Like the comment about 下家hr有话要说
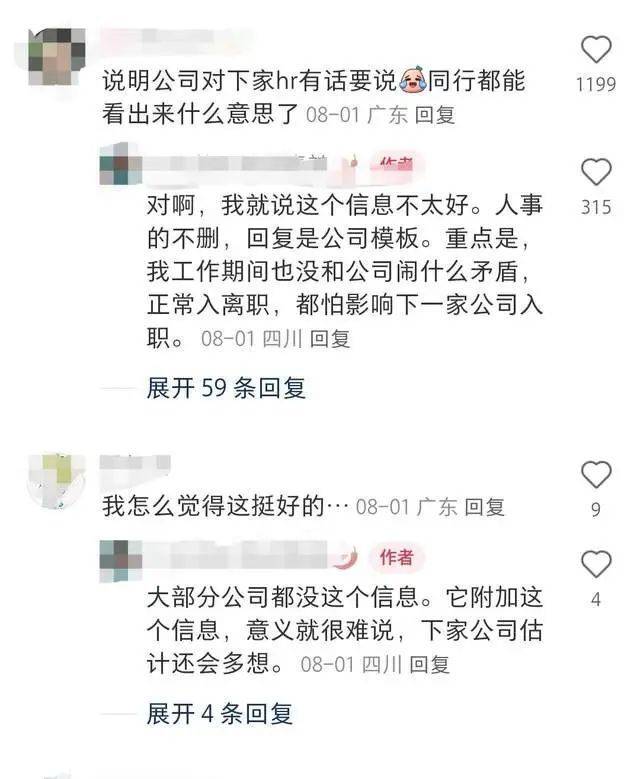The height and width of the screenshot is (779, 640). point(596,51)
